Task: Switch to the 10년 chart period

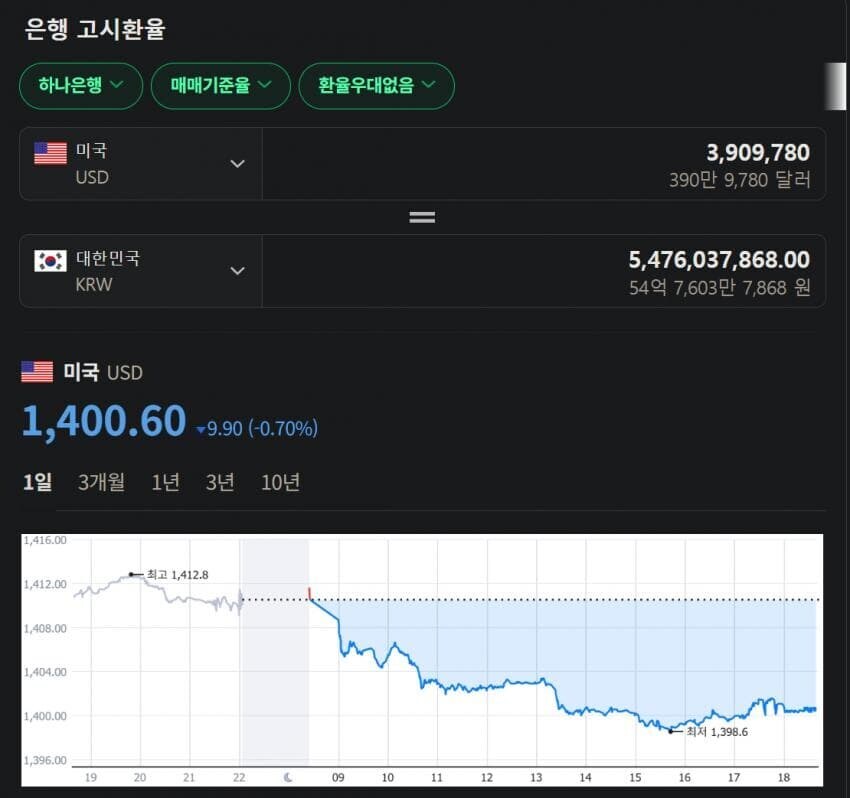Action: tap(280, 483)
